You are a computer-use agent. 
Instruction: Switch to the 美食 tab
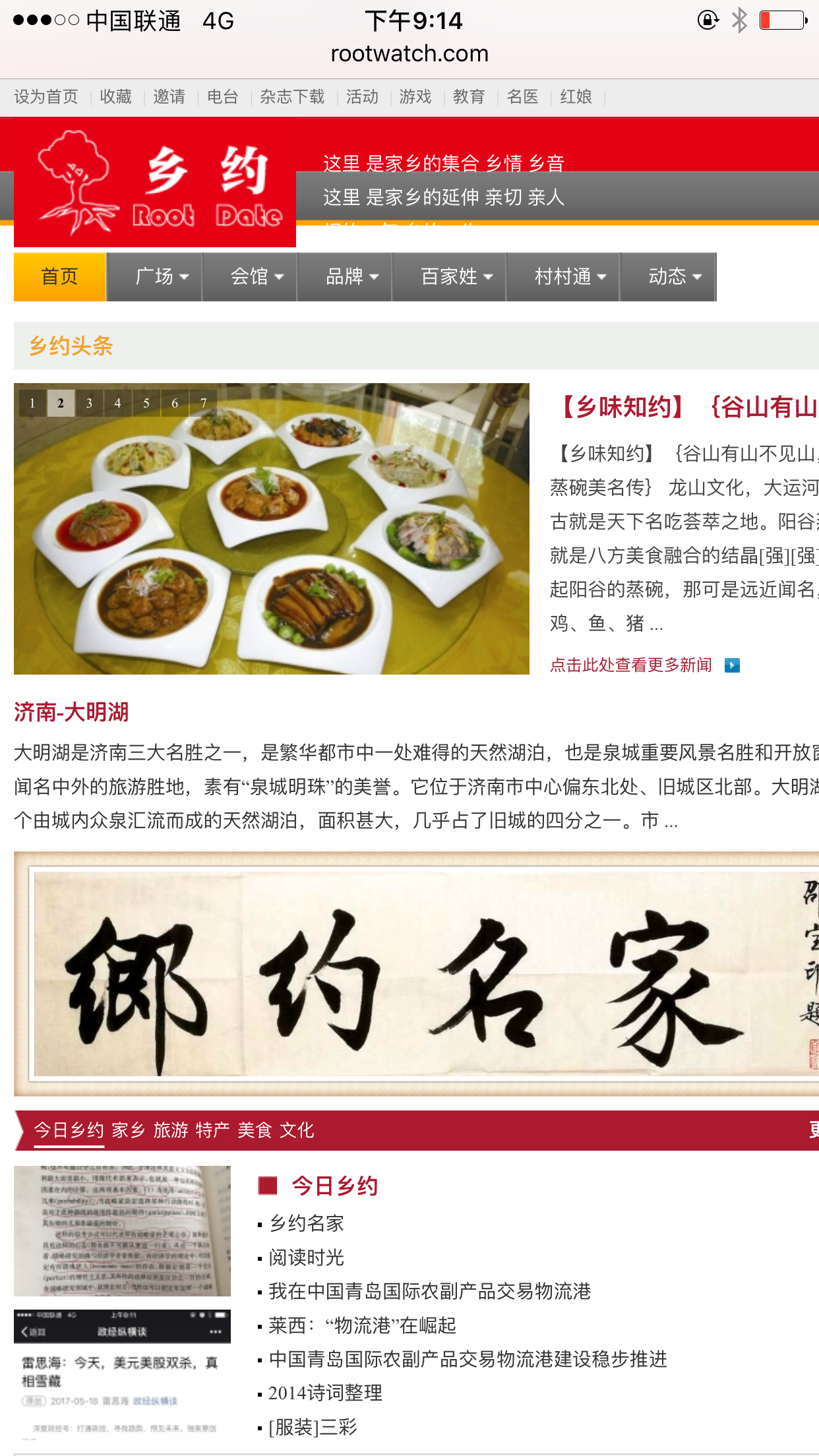point(255,1130)
